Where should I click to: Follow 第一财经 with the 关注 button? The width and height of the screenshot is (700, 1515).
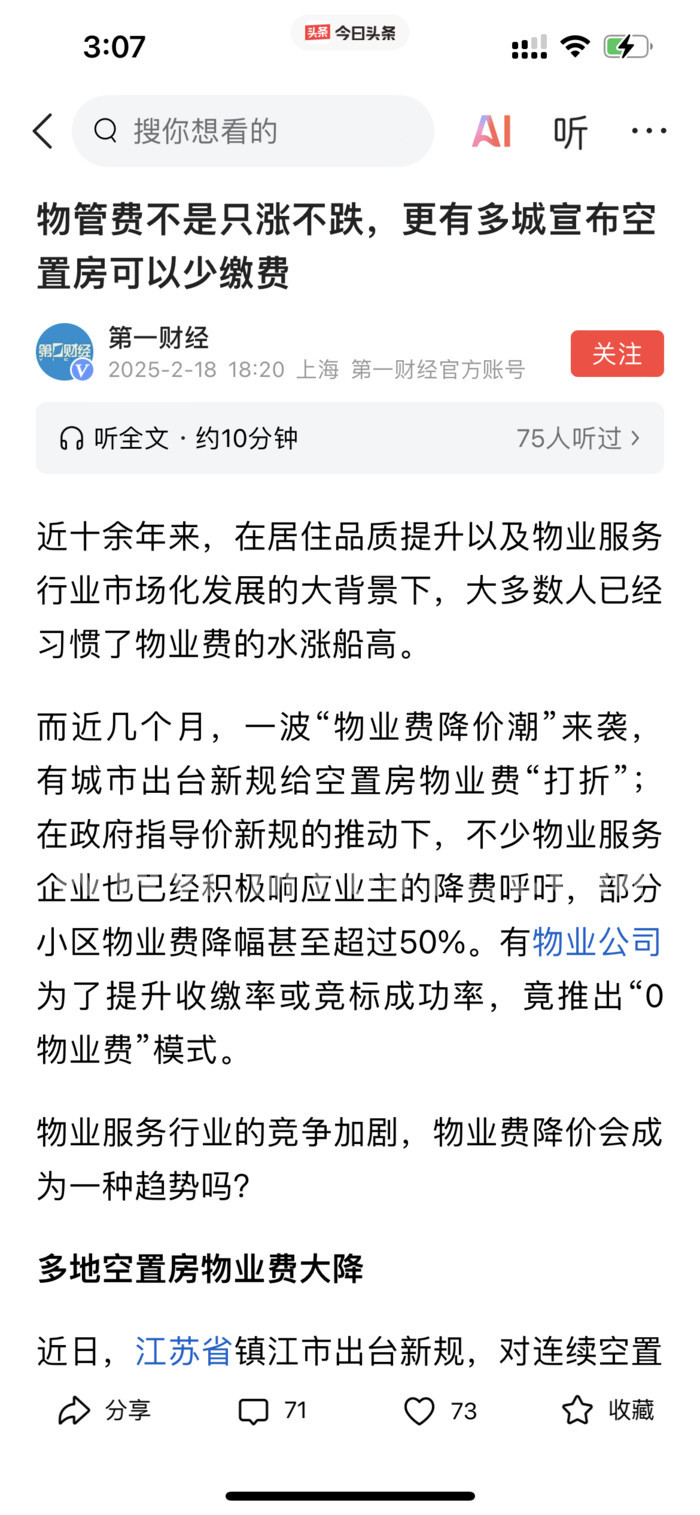617,353
